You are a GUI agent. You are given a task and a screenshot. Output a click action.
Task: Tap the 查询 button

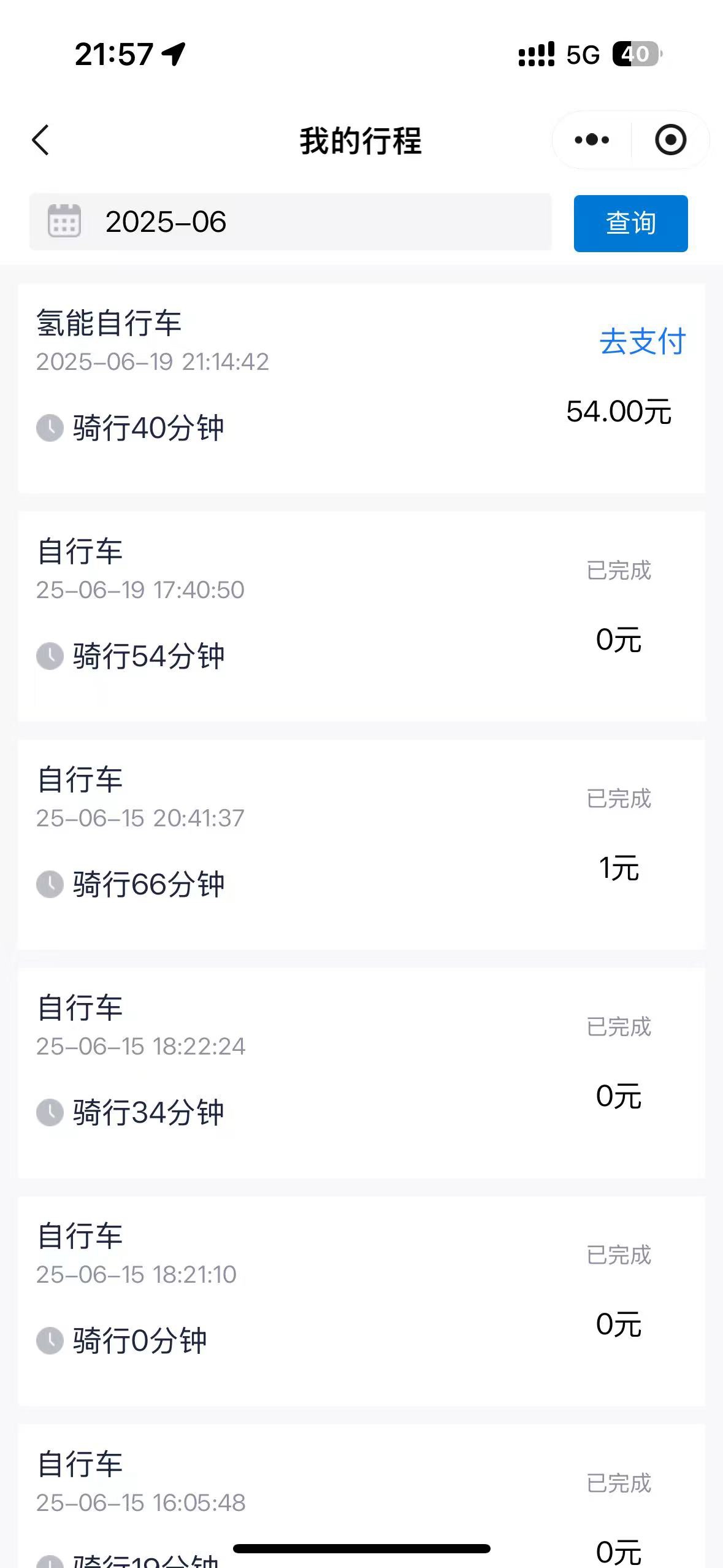point(630,223)
